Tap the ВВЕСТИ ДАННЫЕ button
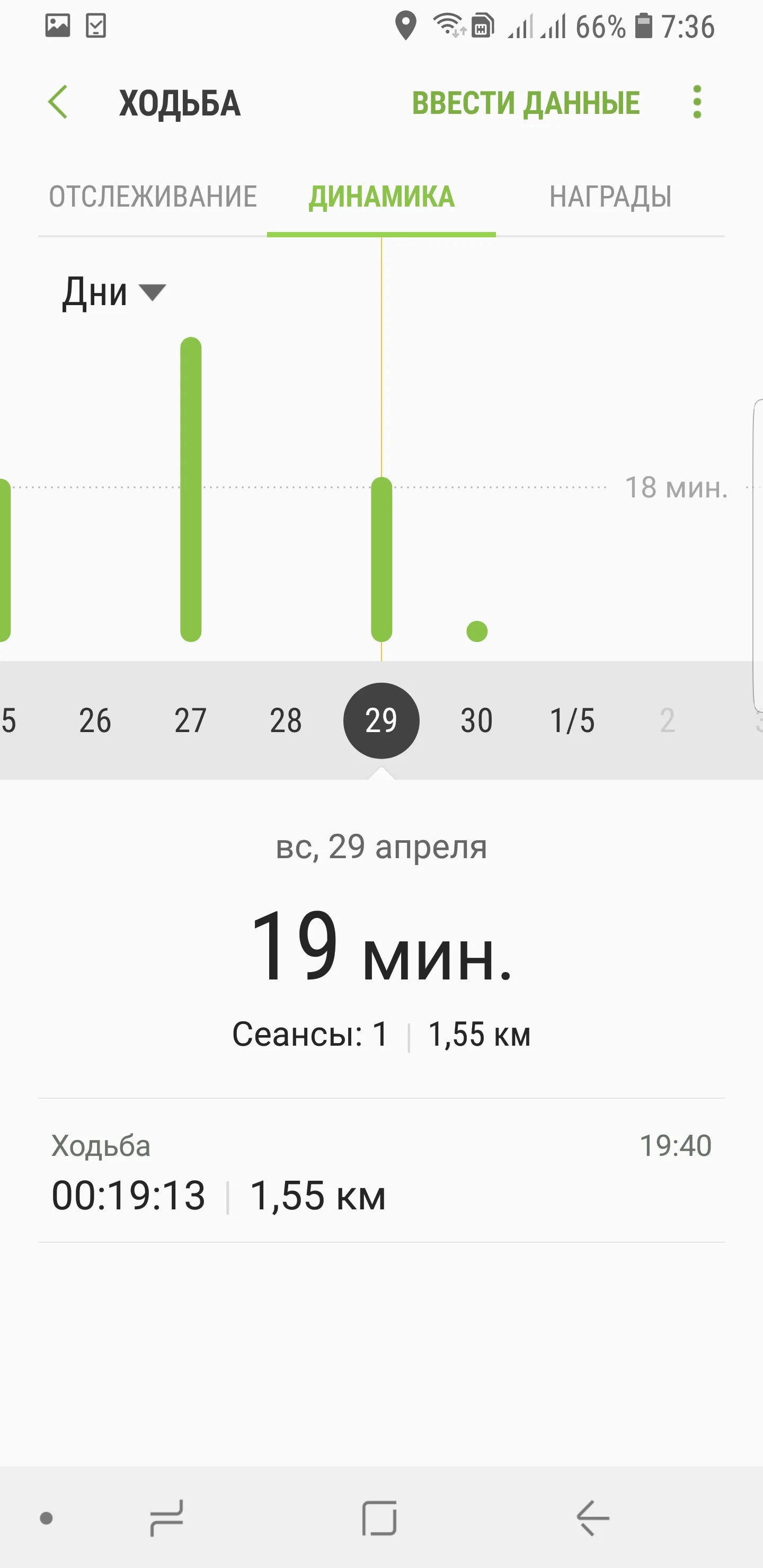This screenshot has height=1568, width=763. tap(526, 103)
